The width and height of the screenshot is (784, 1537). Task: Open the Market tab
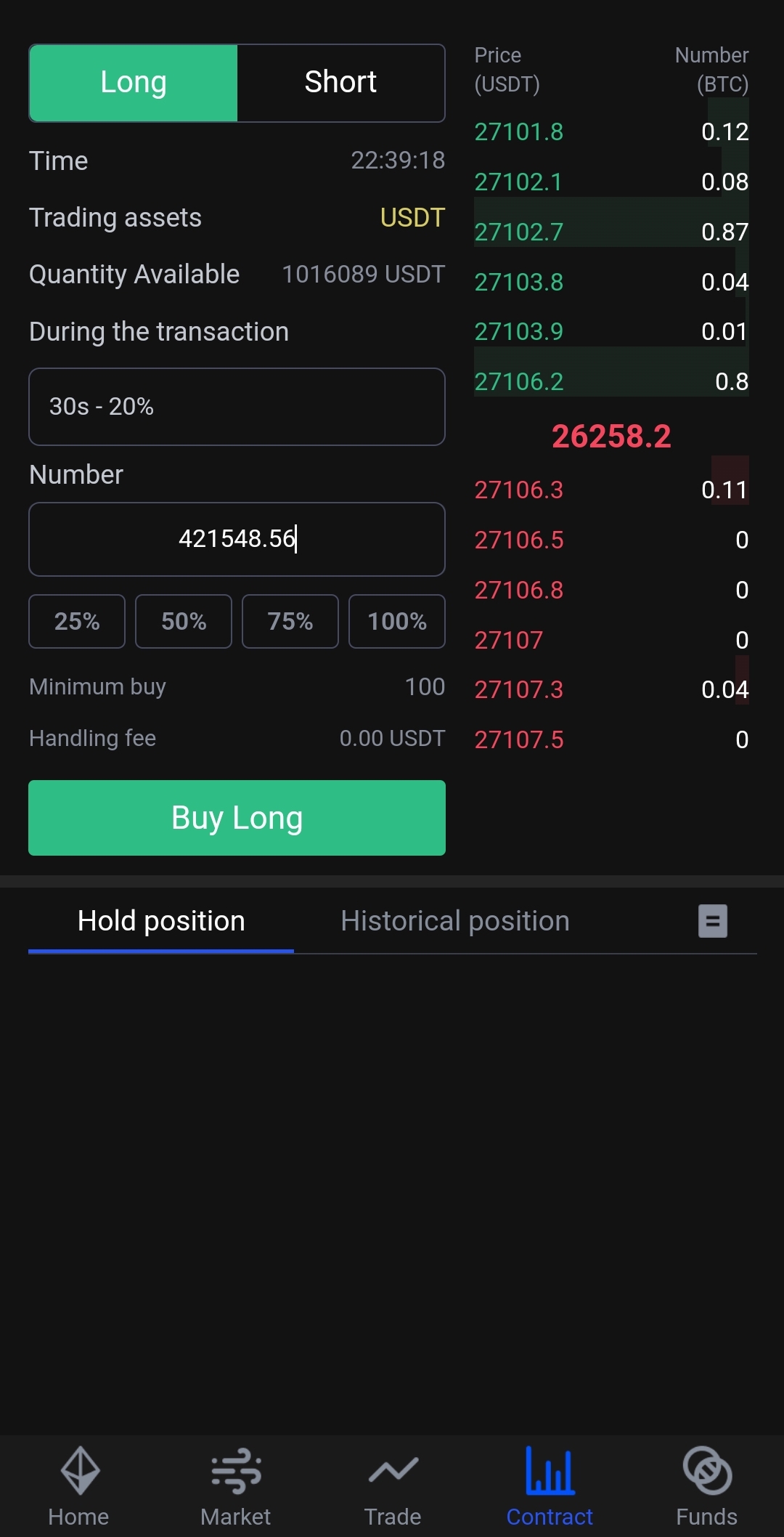pos(235,1486)
